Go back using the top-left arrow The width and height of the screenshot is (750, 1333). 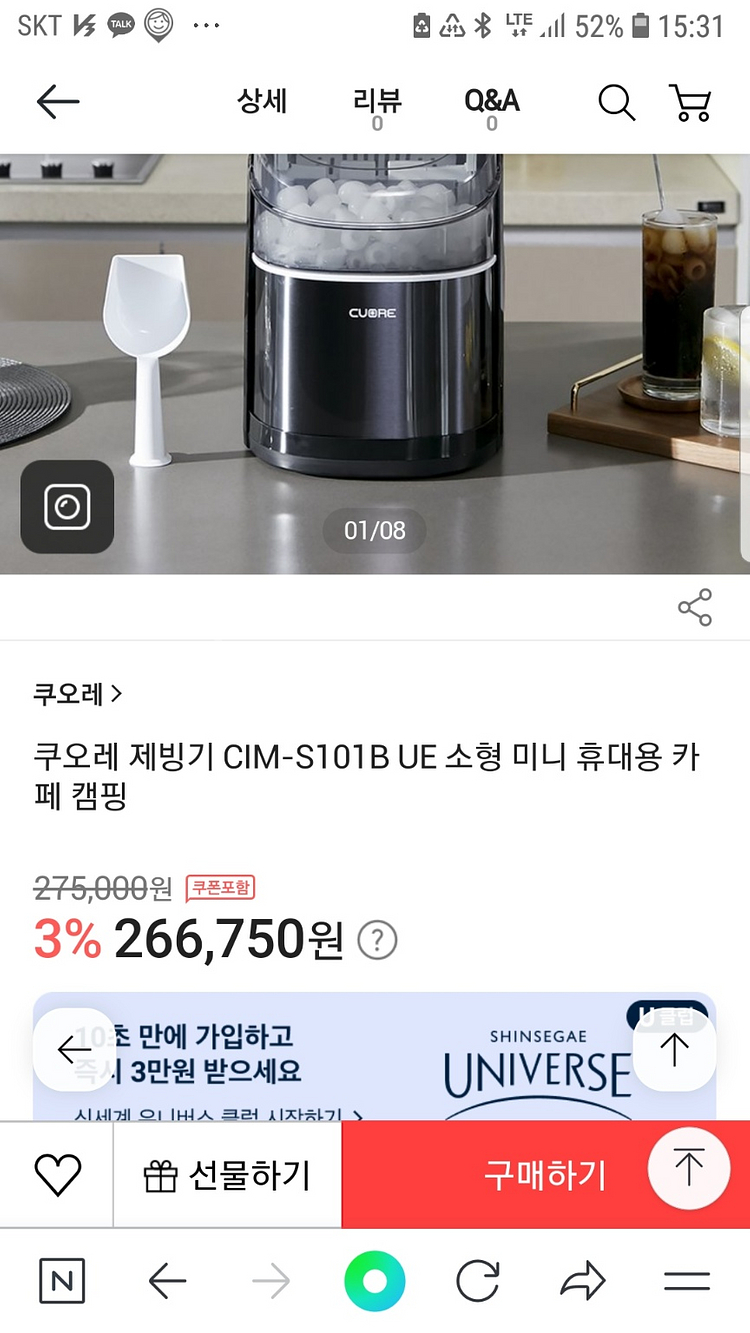[58, 102]
